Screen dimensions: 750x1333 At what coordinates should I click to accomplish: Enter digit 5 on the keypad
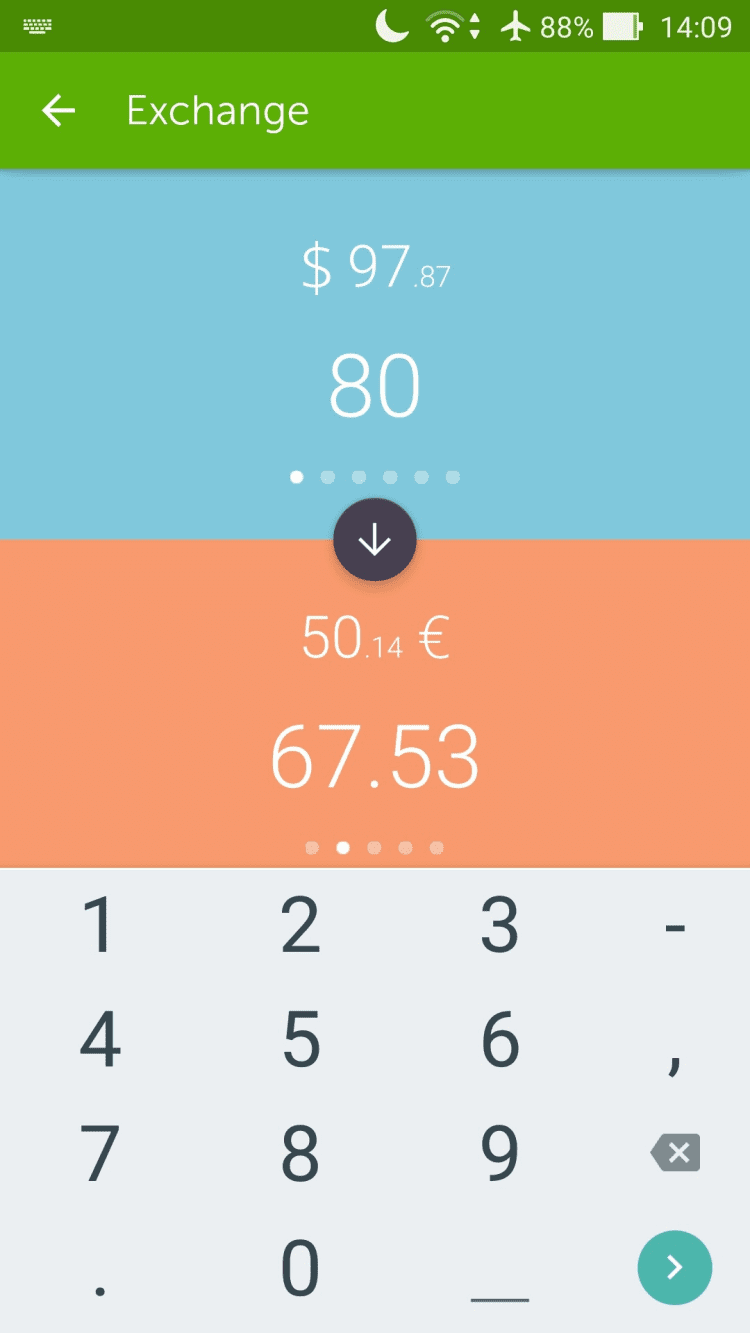[x=300, y=1040]
